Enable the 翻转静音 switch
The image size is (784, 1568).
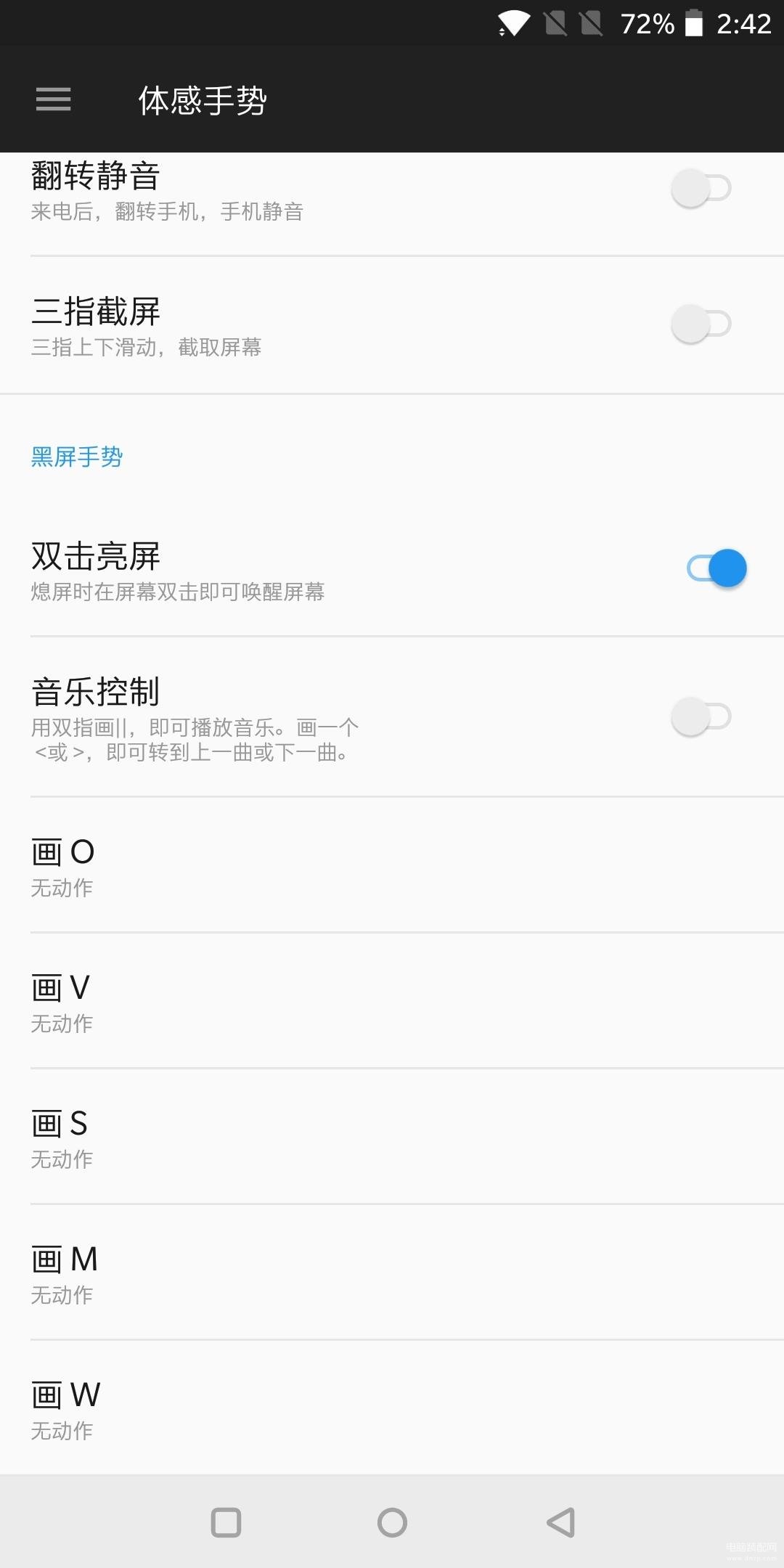click(701, 188)
